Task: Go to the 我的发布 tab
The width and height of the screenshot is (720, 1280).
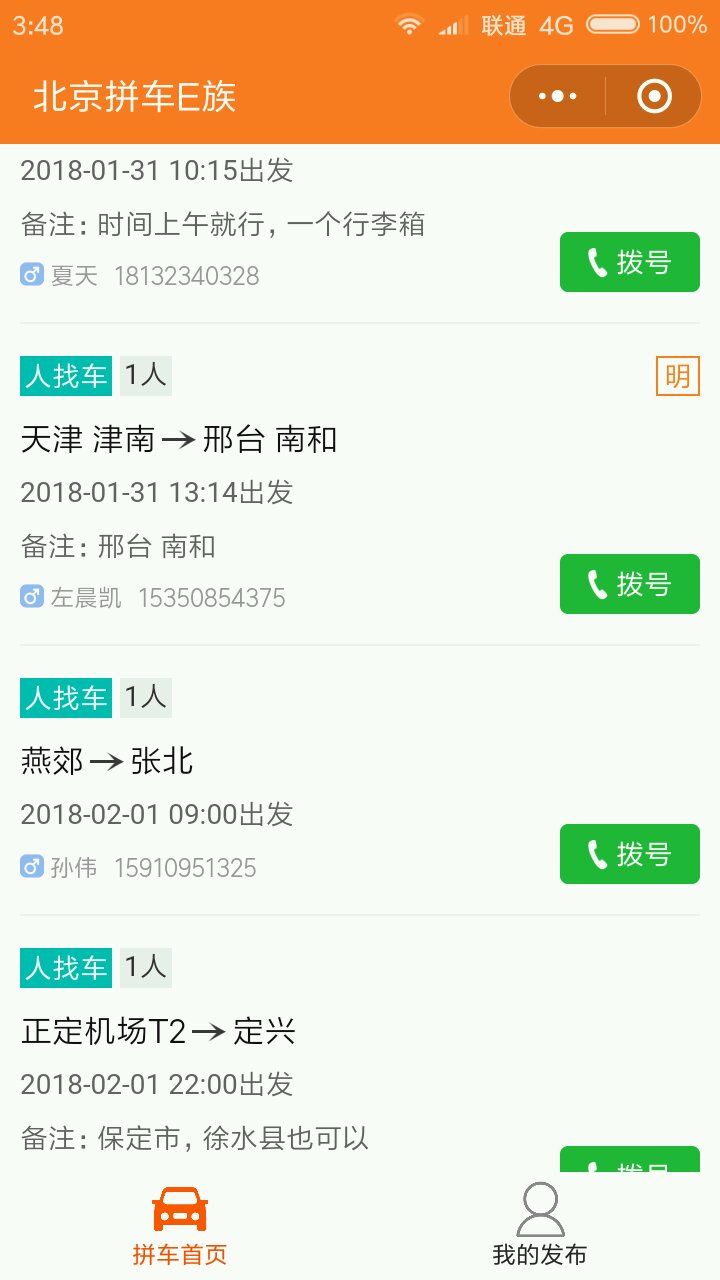Action: coord(540,1226)
